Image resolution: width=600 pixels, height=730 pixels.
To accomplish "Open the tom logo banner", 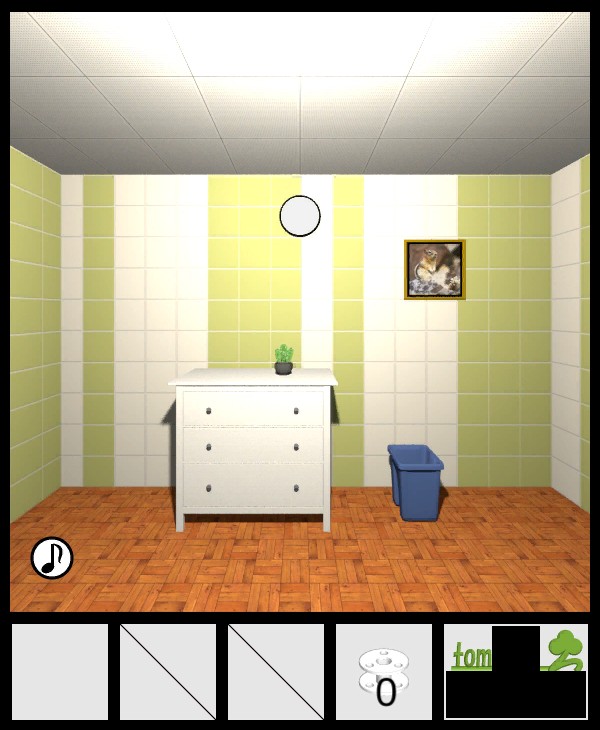I will [515, 672].
